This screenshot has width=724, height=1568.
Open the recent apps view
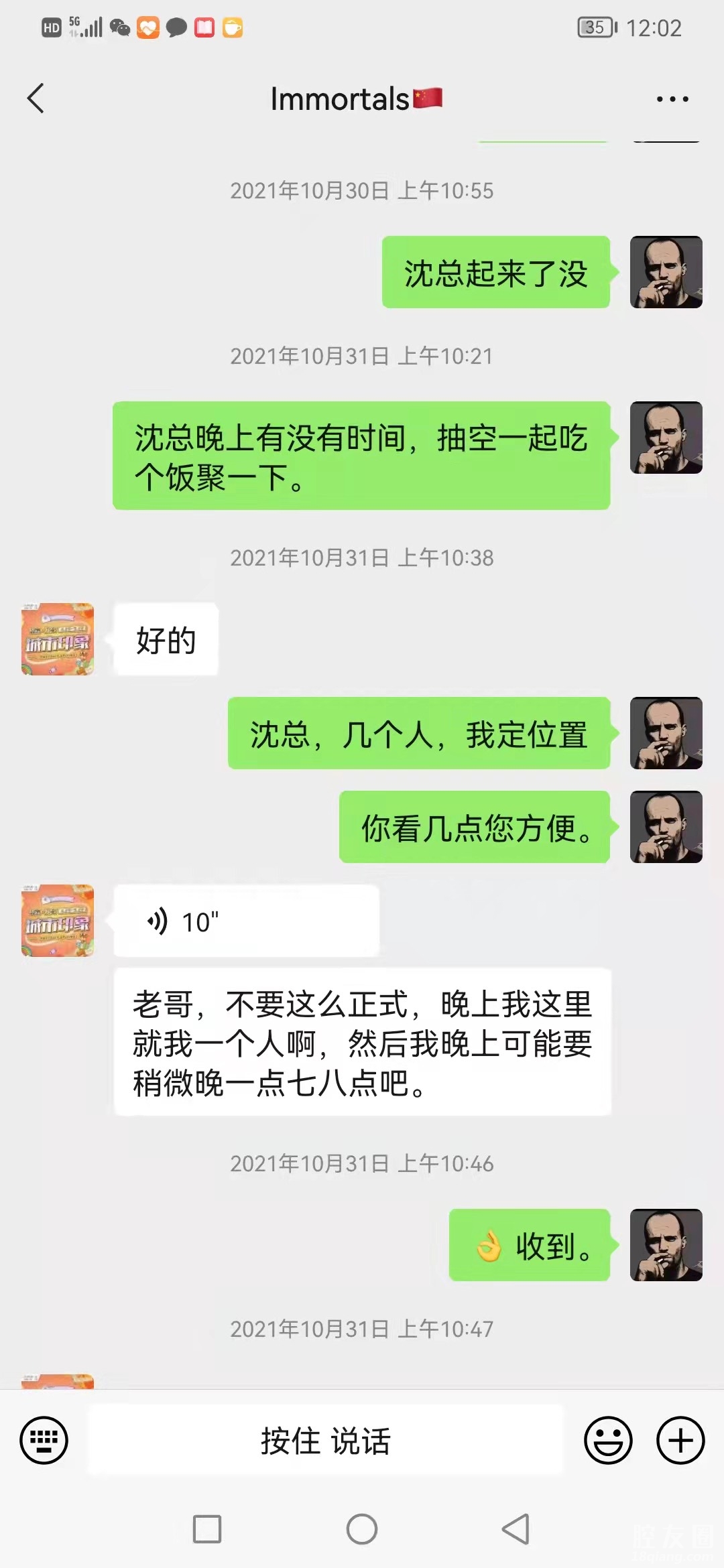(x=207, y=1529)
